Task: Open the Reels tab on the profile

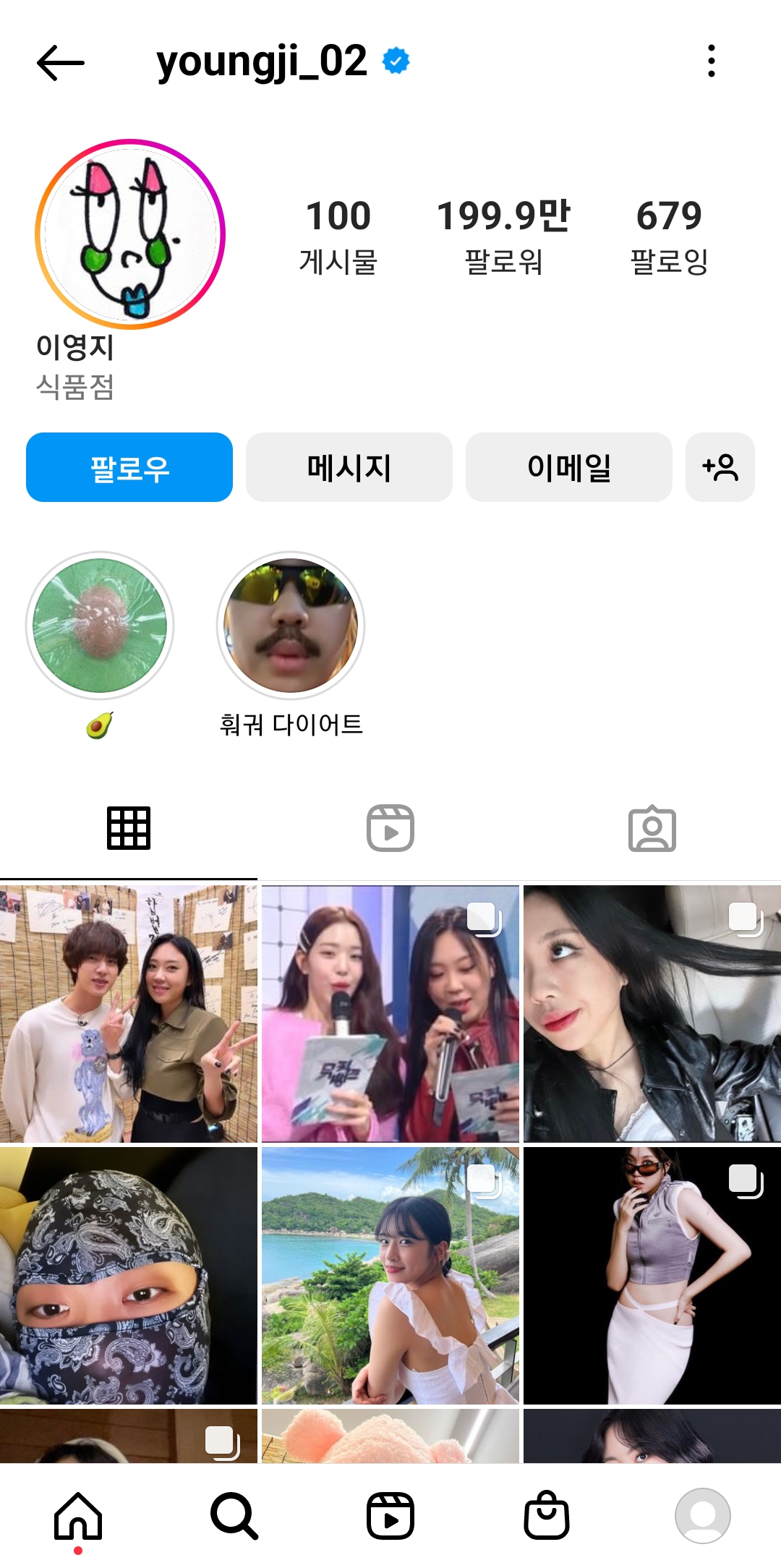Action: [x=390, y=828]
